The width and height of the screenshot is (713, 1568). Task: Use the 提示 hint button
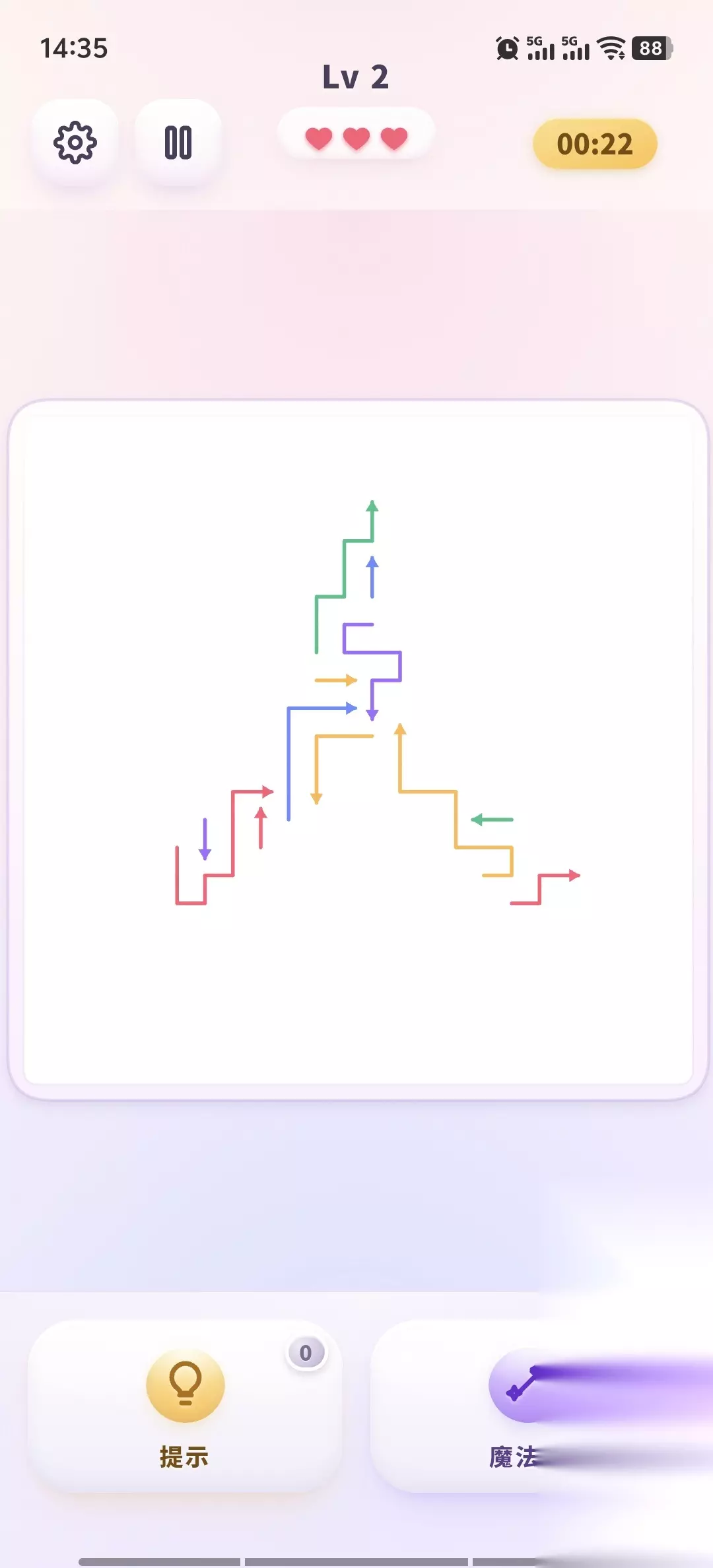[185, 1406]
